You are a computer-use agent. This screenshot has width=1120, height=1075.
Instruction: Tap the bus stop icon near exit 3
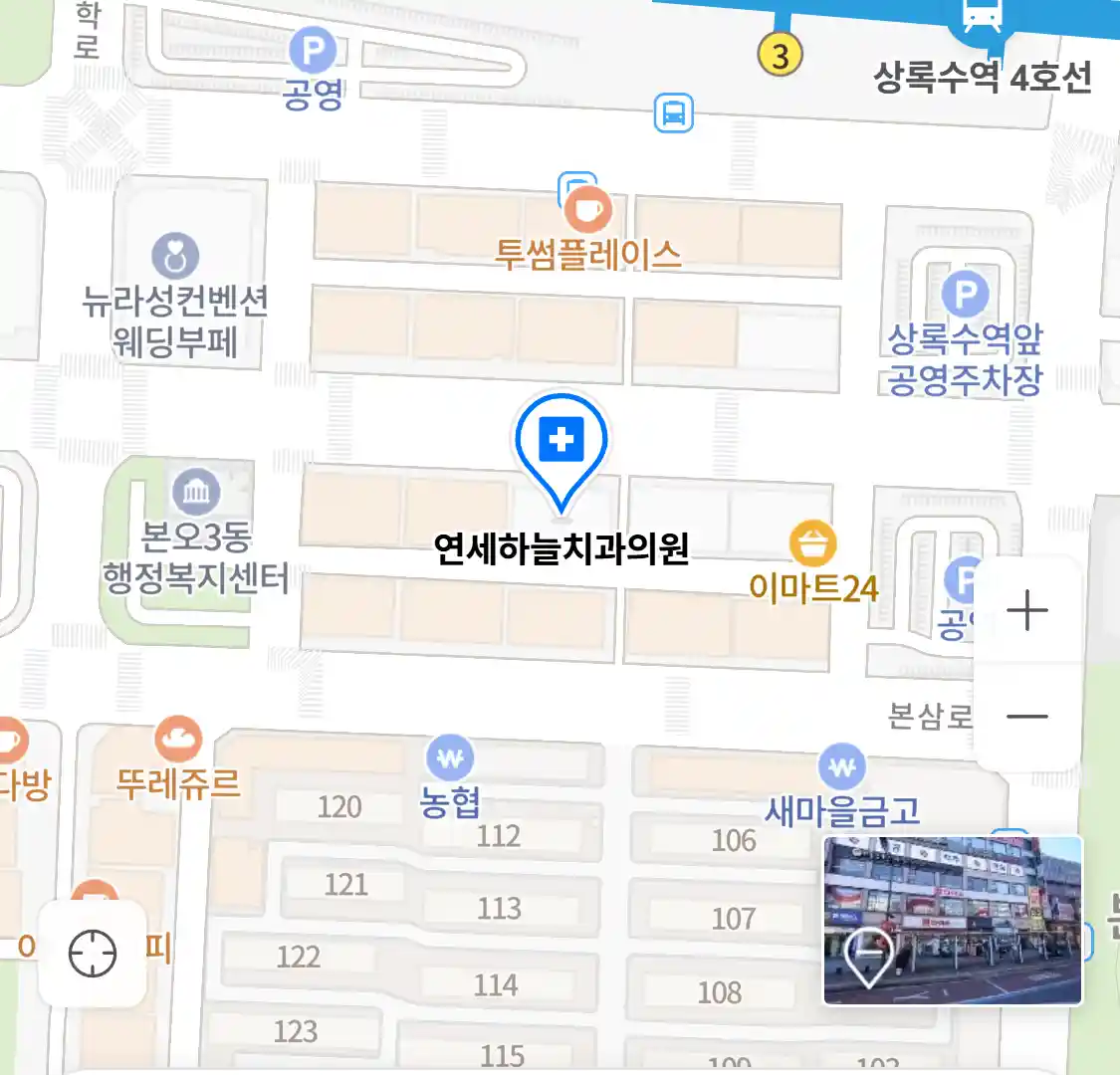[x=674, y=112]
